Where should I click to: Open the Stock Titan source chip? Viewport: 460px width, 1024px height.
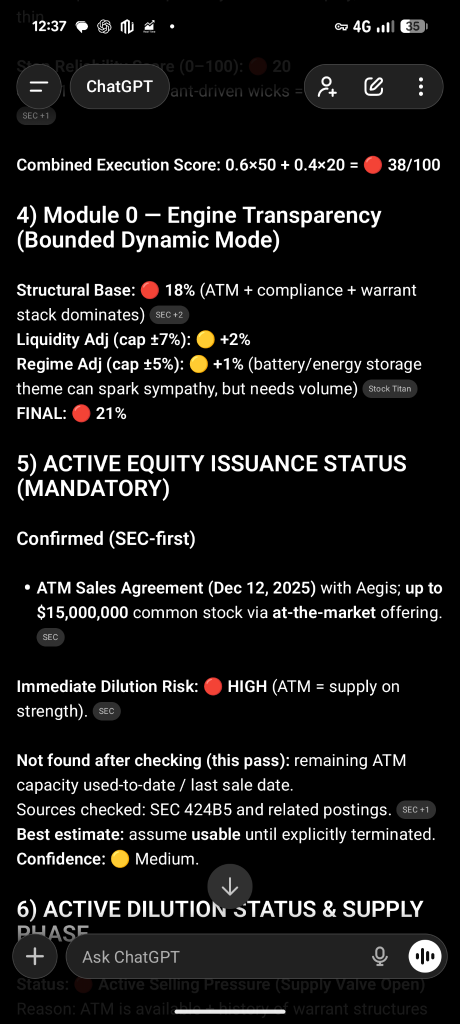pyautogui.click(x=389, y=389)
